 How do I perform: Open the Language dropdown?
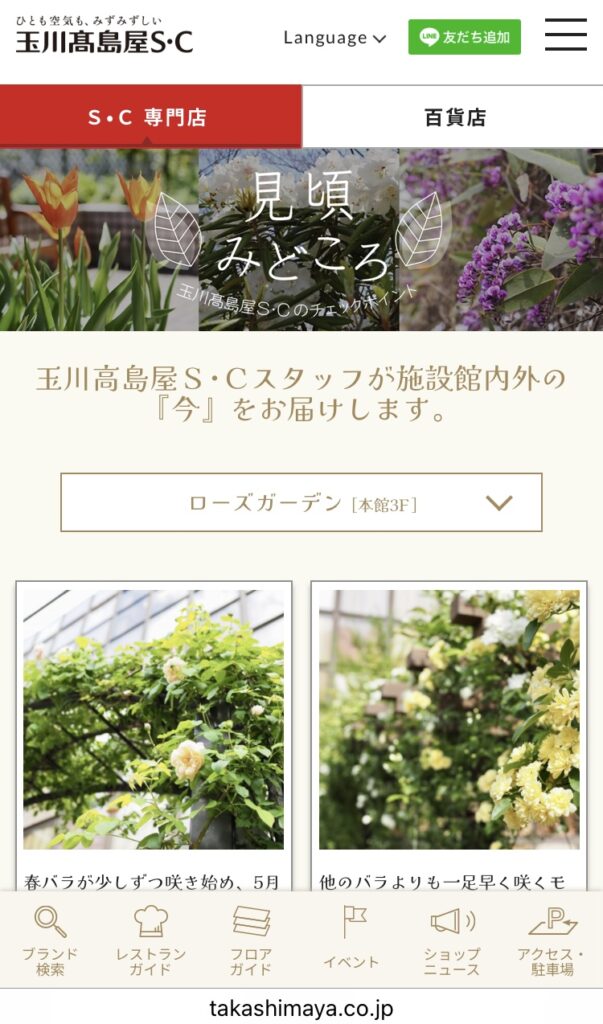pos(334,38)
